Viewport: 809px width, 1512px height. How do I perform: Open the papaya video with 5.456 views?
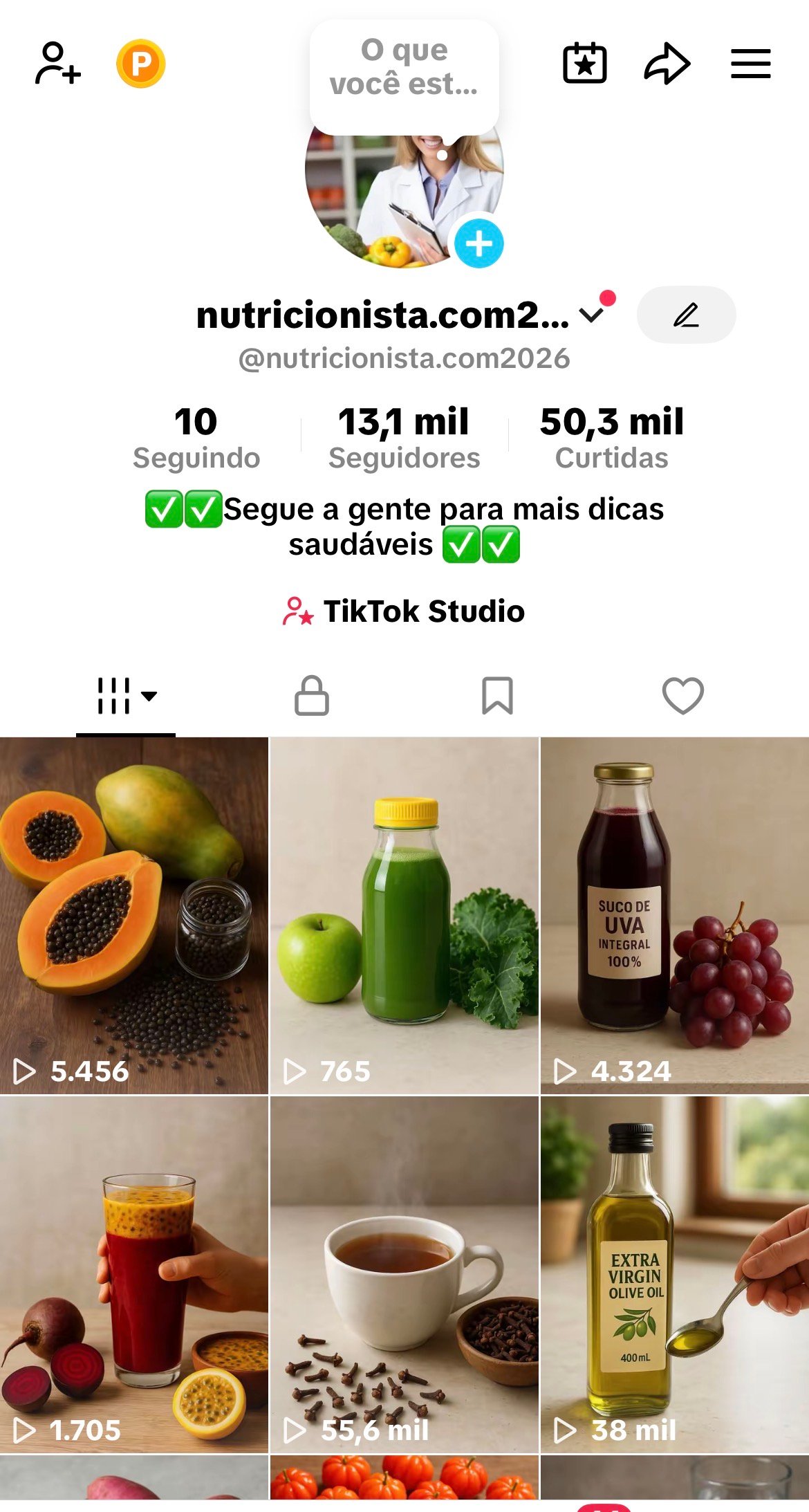(133, 915)
